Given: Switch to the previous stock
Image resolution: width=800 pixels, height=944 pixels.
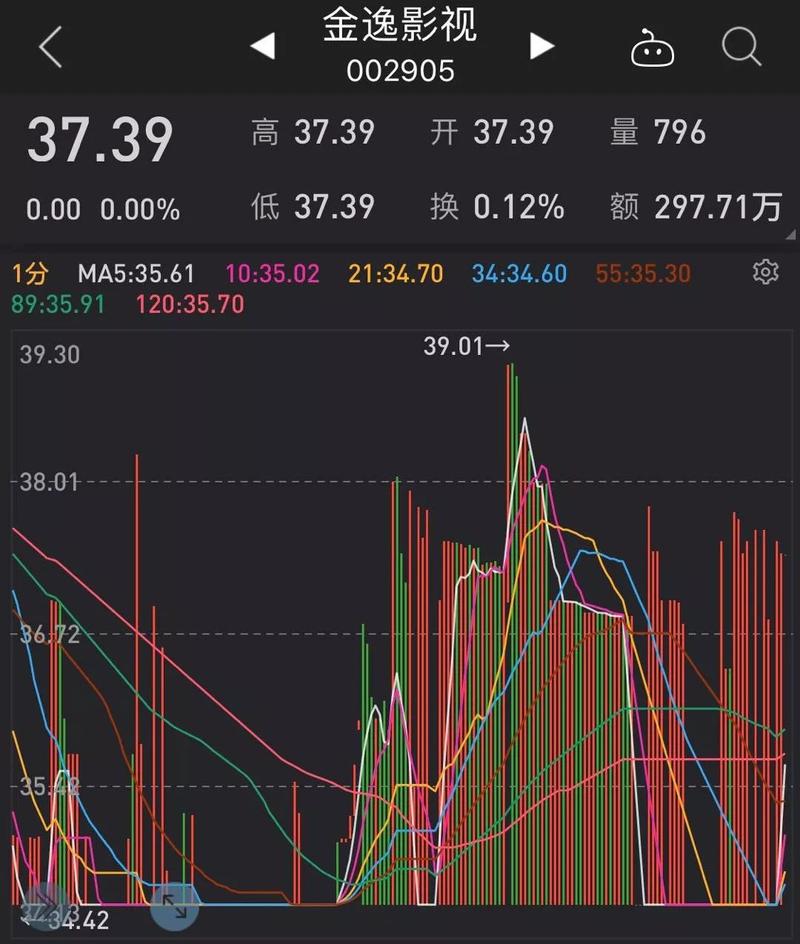Looking at the screenshot, I should click(263, 46).
